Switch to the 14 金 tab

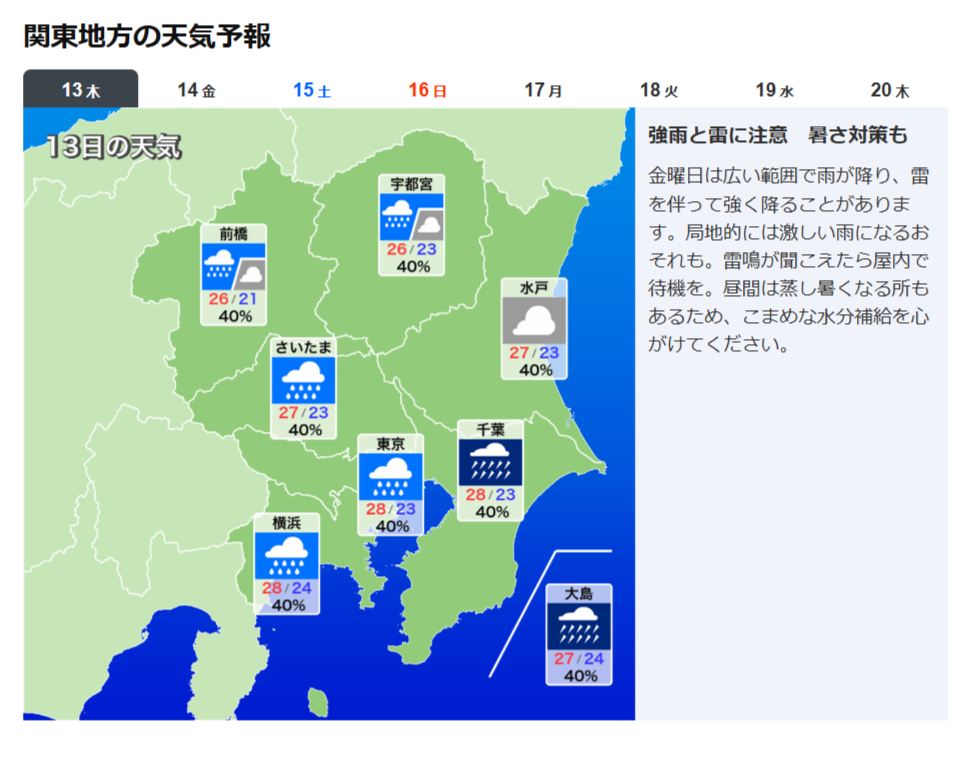(197, 90)
